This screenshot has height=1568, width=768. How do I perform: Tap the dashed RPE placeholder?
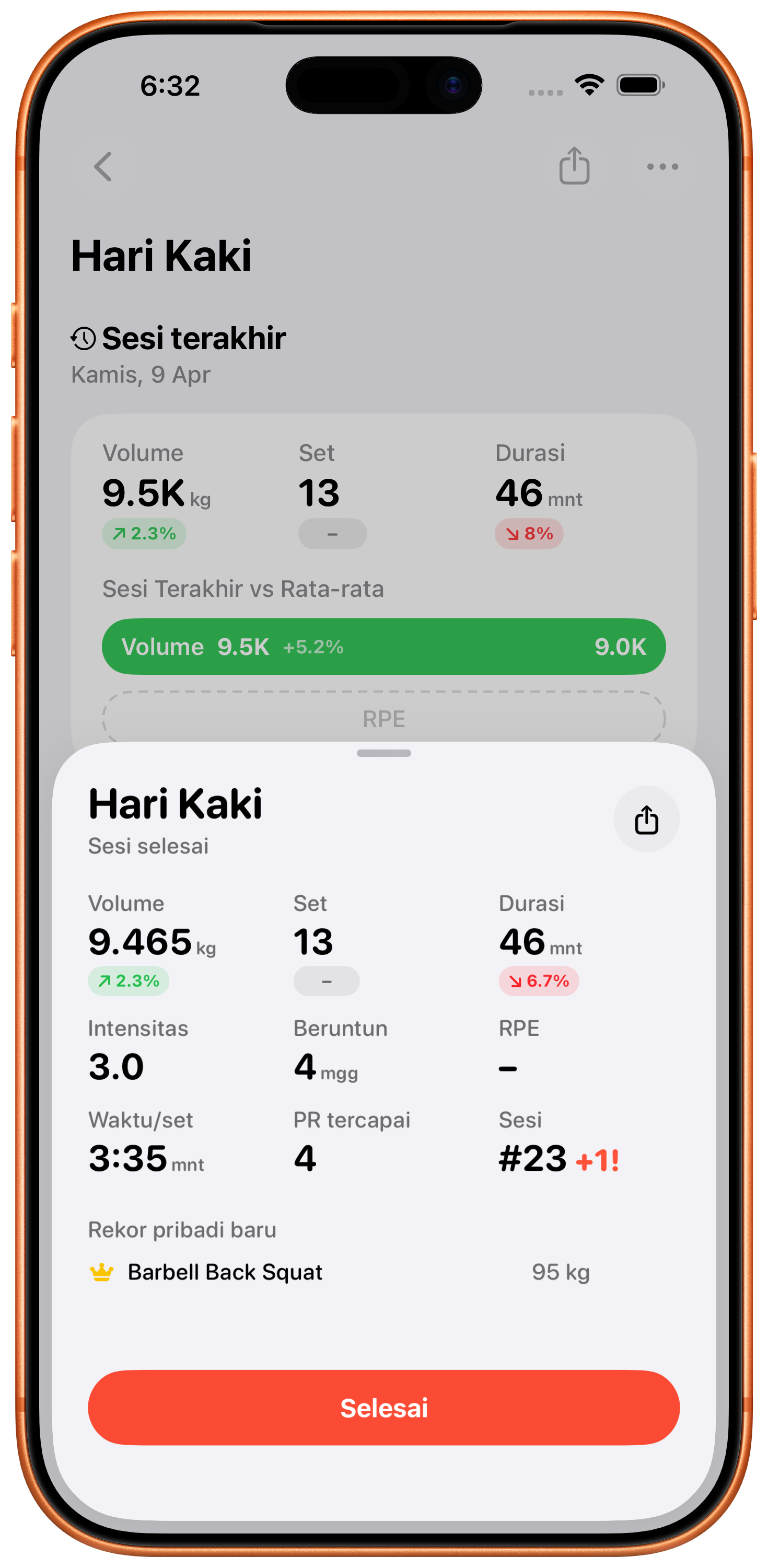point(383,718)
